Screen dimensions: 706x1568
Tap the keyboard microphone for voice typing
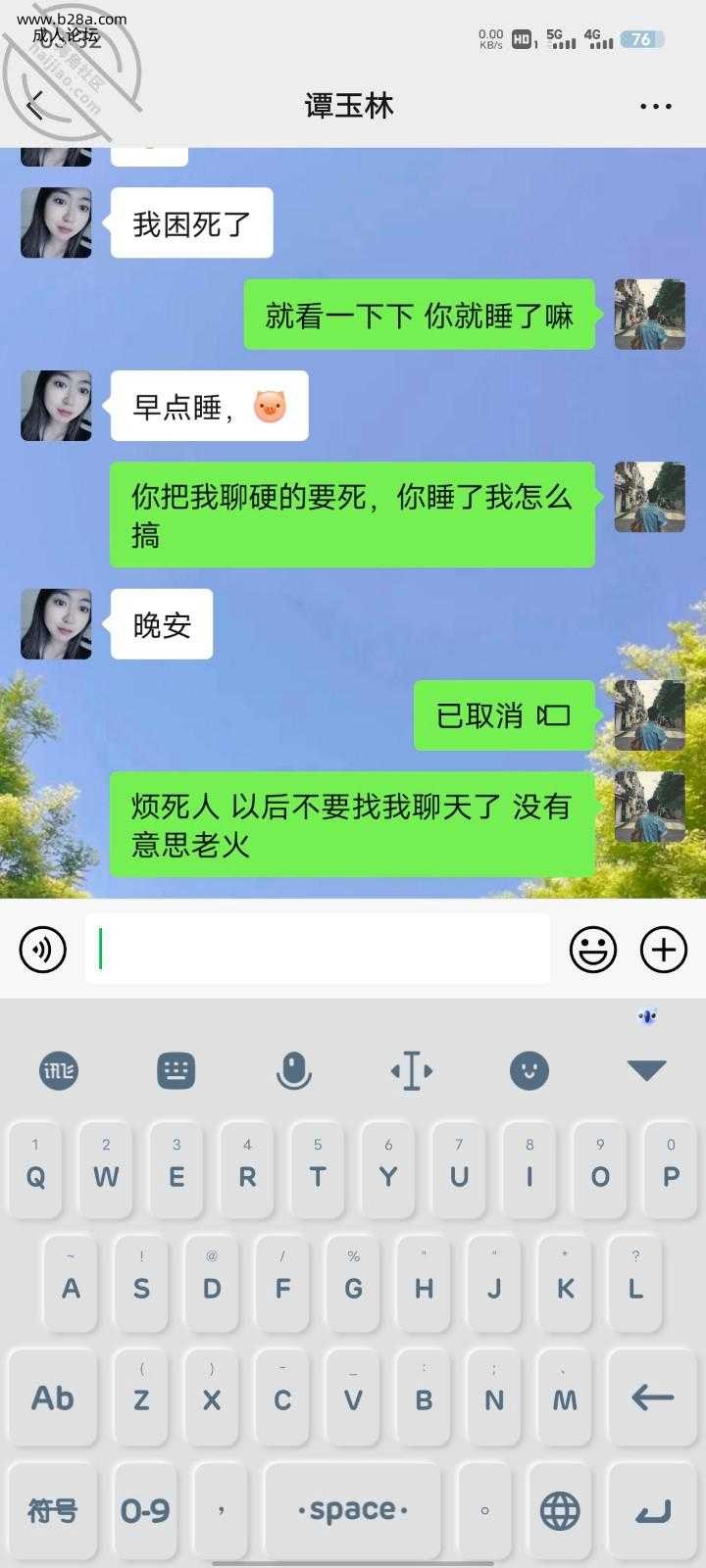click(293, 1071)
